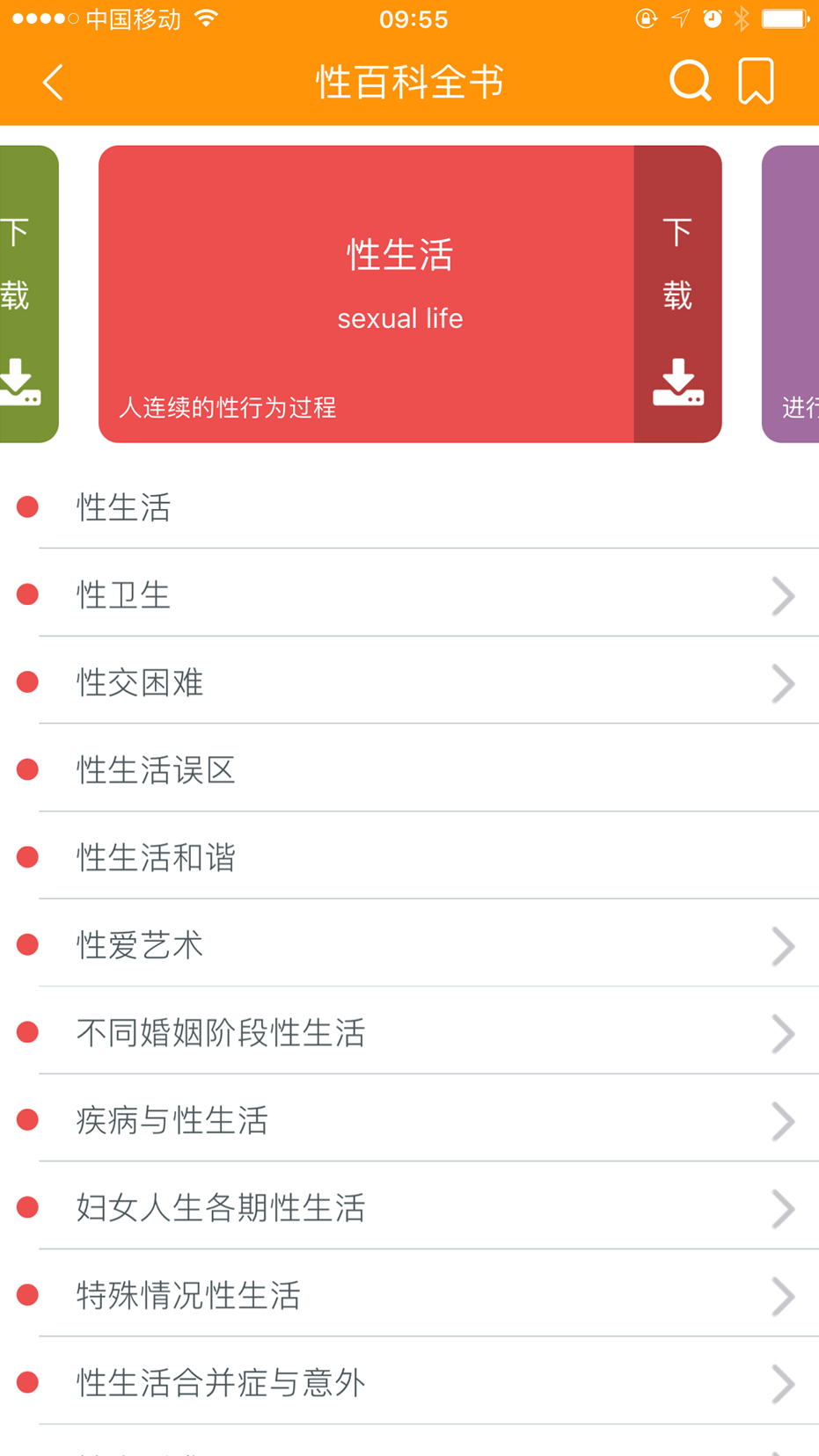Open the 性生活误区 row
The image size is (819, 1456).
[409, 770]
